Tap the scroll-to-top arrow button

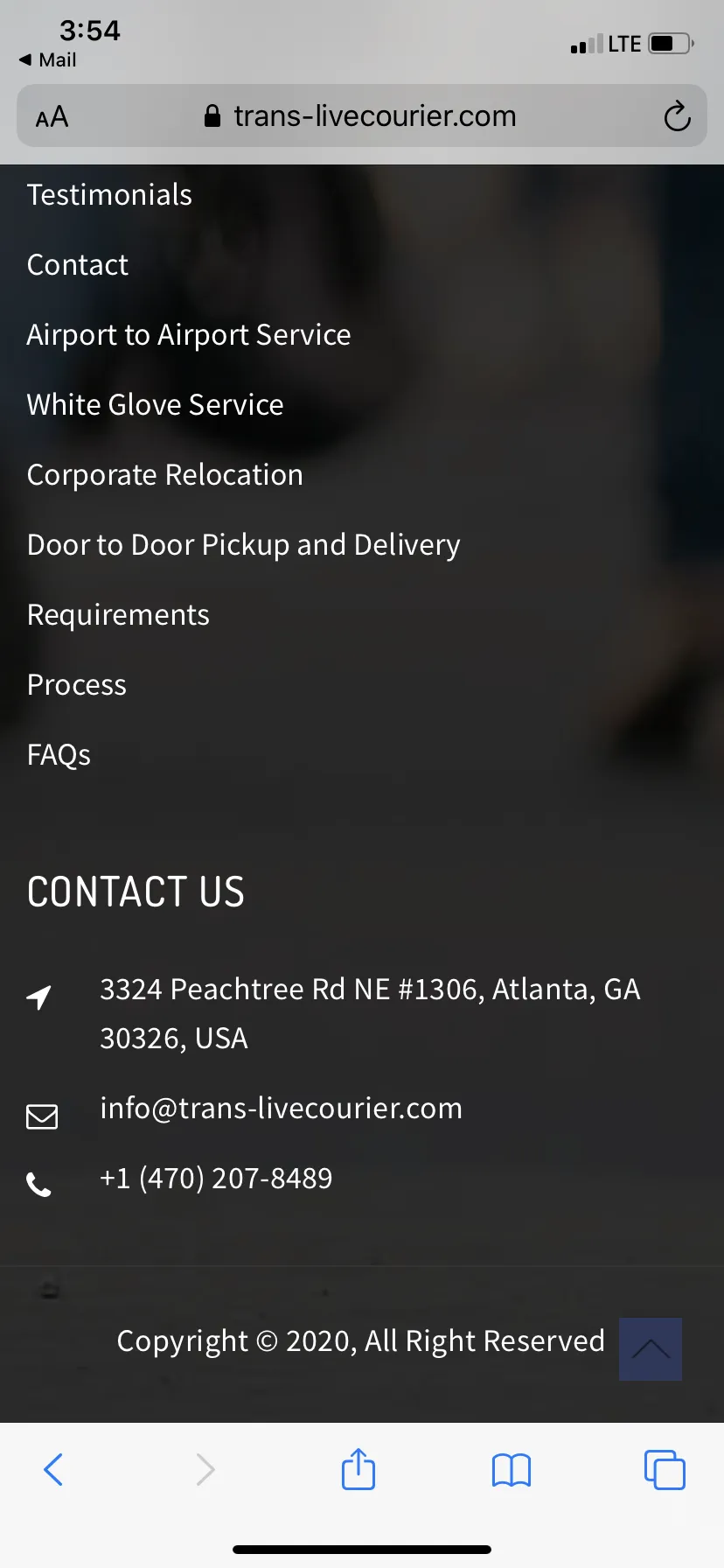[x=651, y=1349]
